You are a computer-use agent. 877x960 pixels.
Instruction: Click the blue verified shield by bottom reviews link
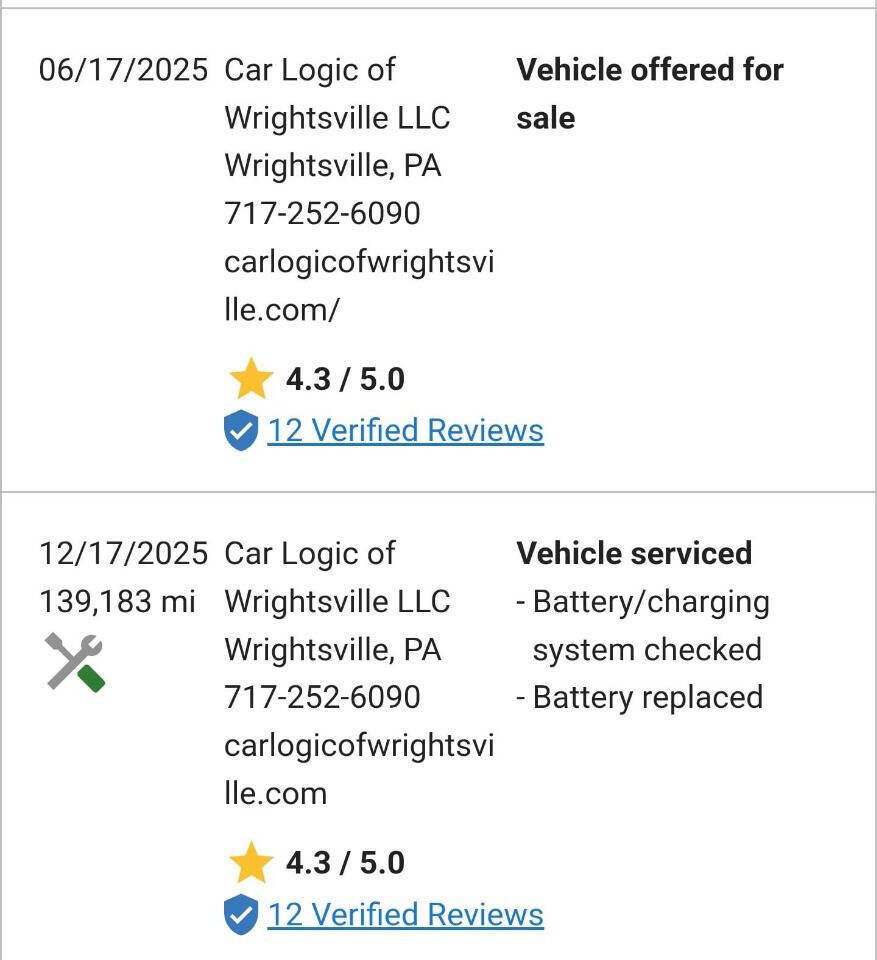coord(239,914)
